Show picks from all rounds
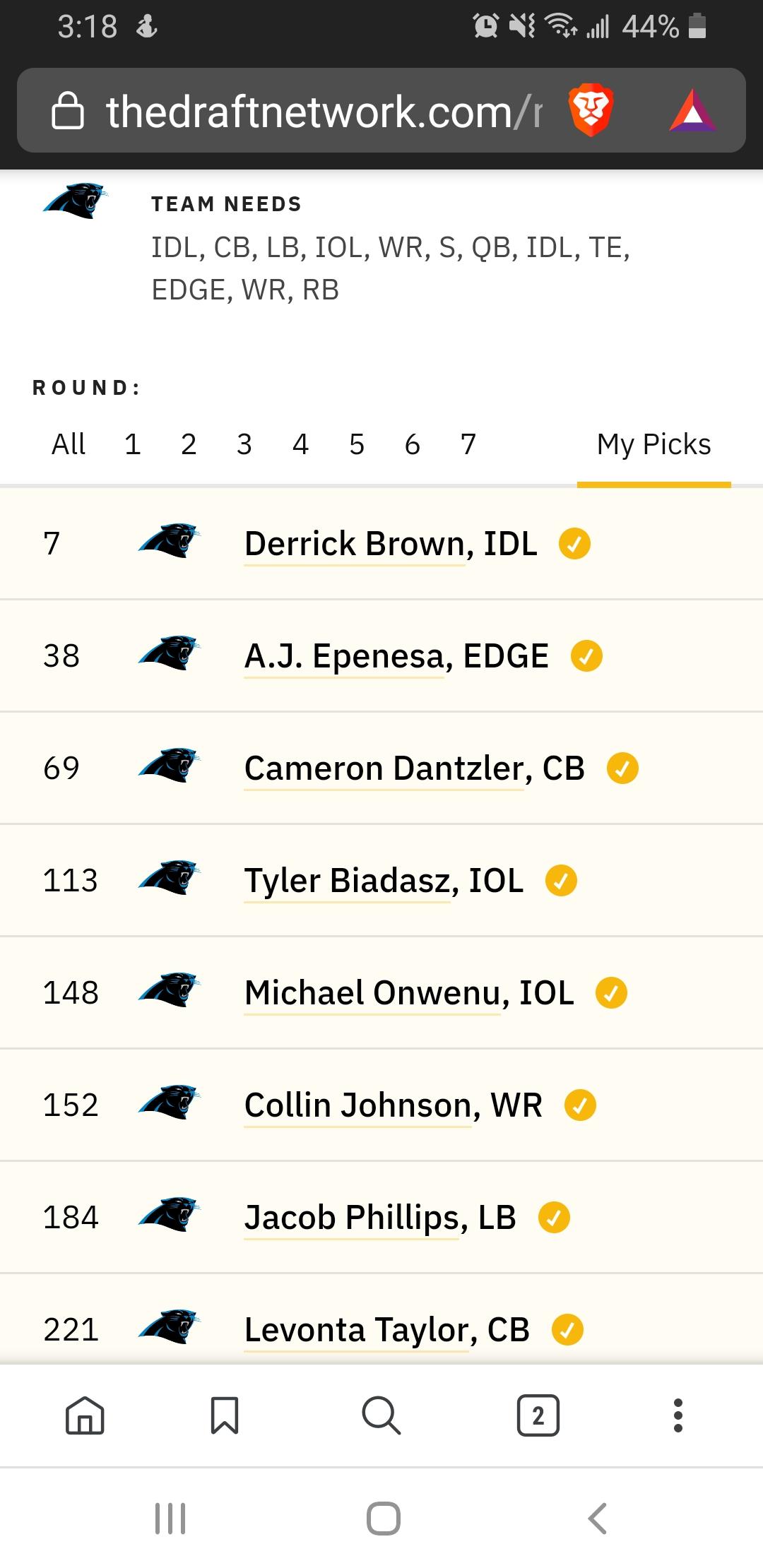Screen dimensions: 763x1568 [68, 444]
